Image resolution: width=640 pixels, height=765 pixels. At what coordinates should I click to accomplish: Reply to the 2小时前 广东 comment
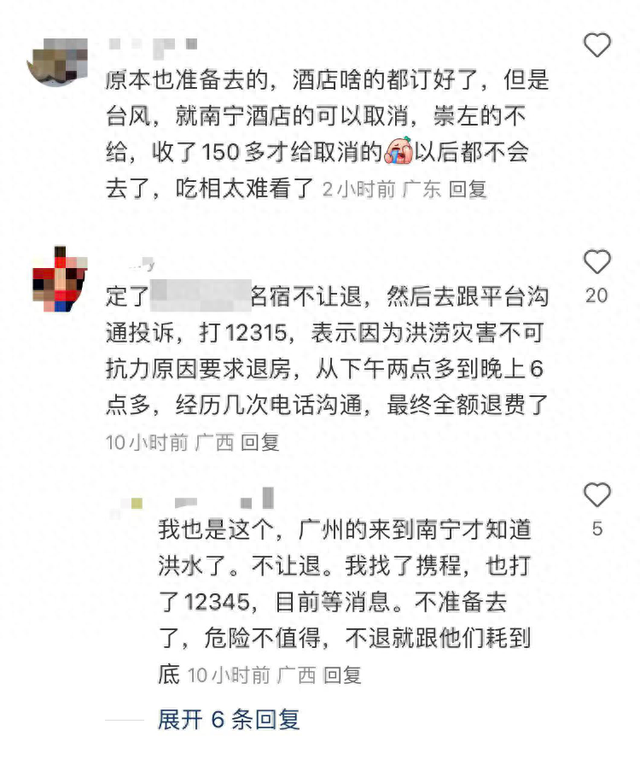click(x=467, y=189)
